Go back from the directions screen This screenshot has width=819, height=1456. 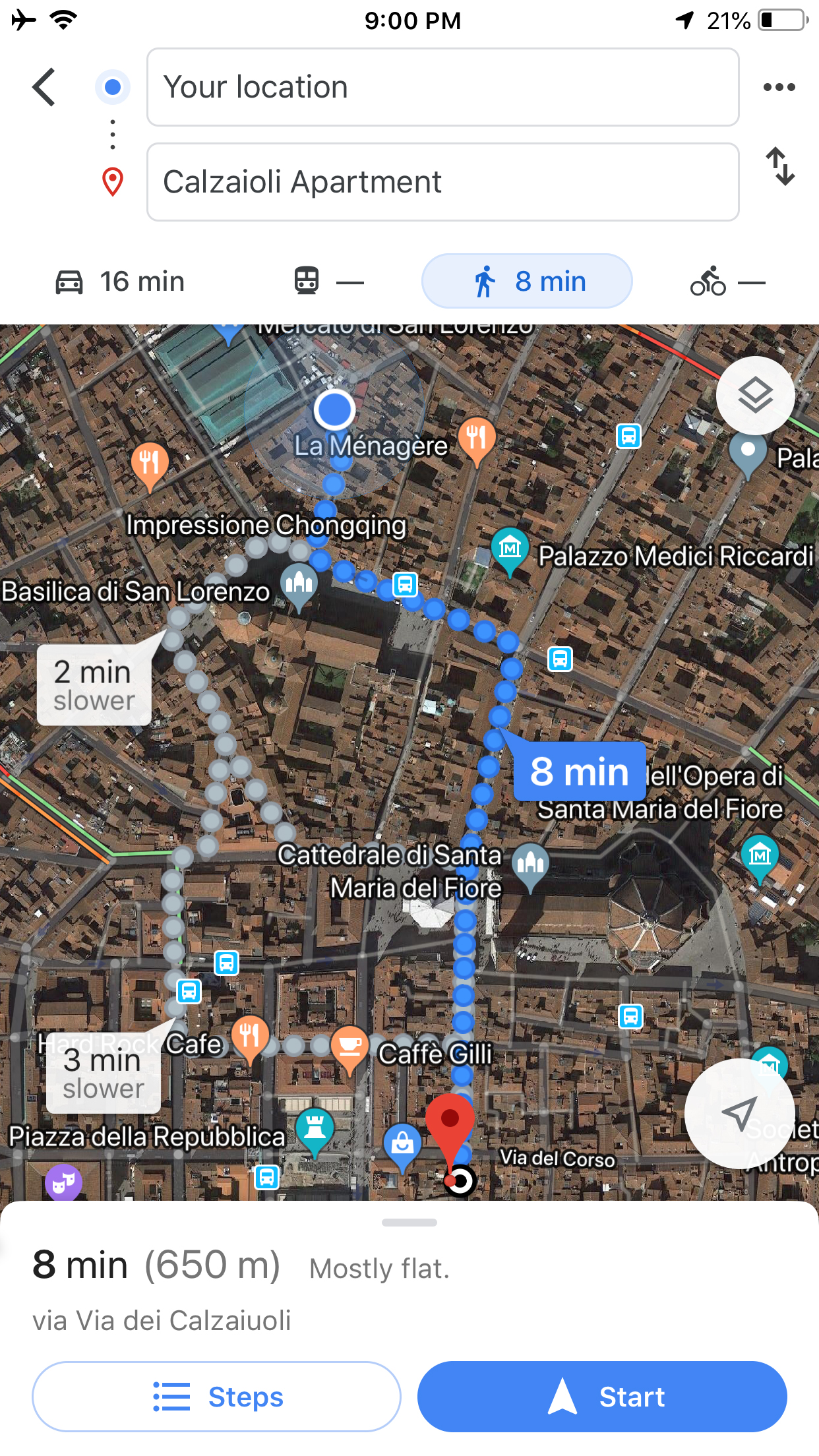(44, 87)
